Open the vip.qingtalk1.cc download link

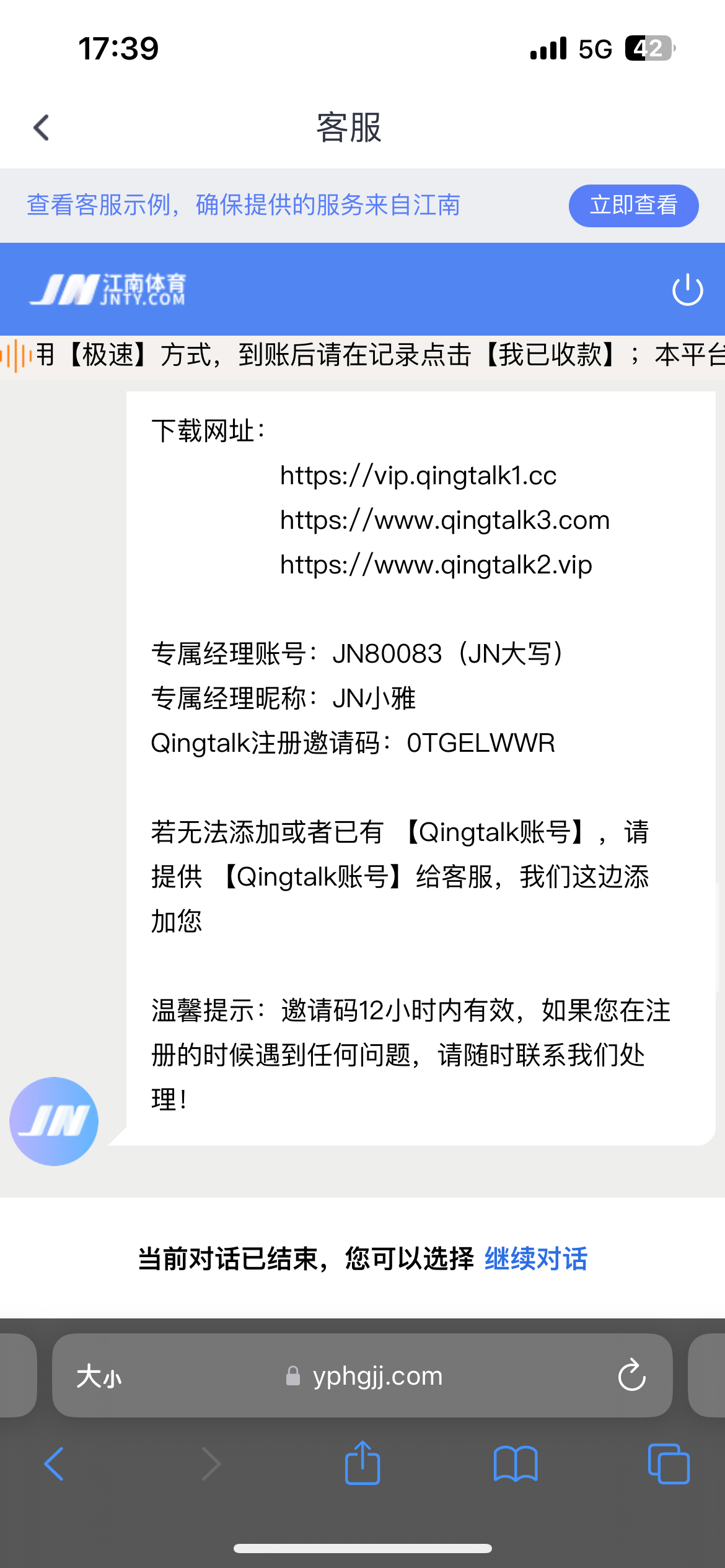click(418, 476)
